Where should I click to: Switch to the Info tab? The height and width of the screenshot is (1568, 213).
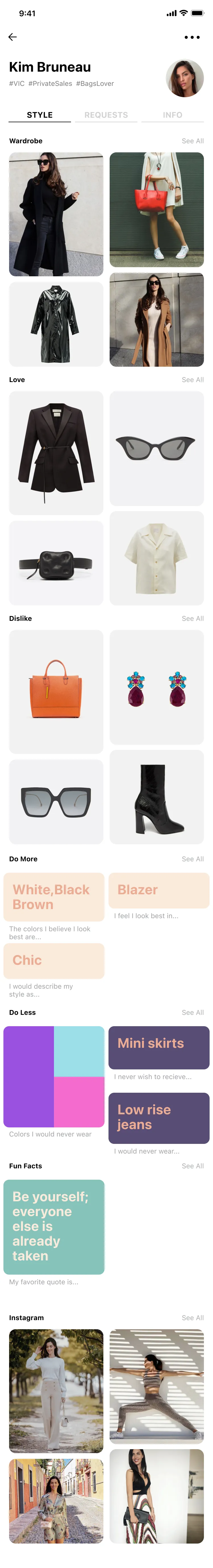tap(172, 115)
